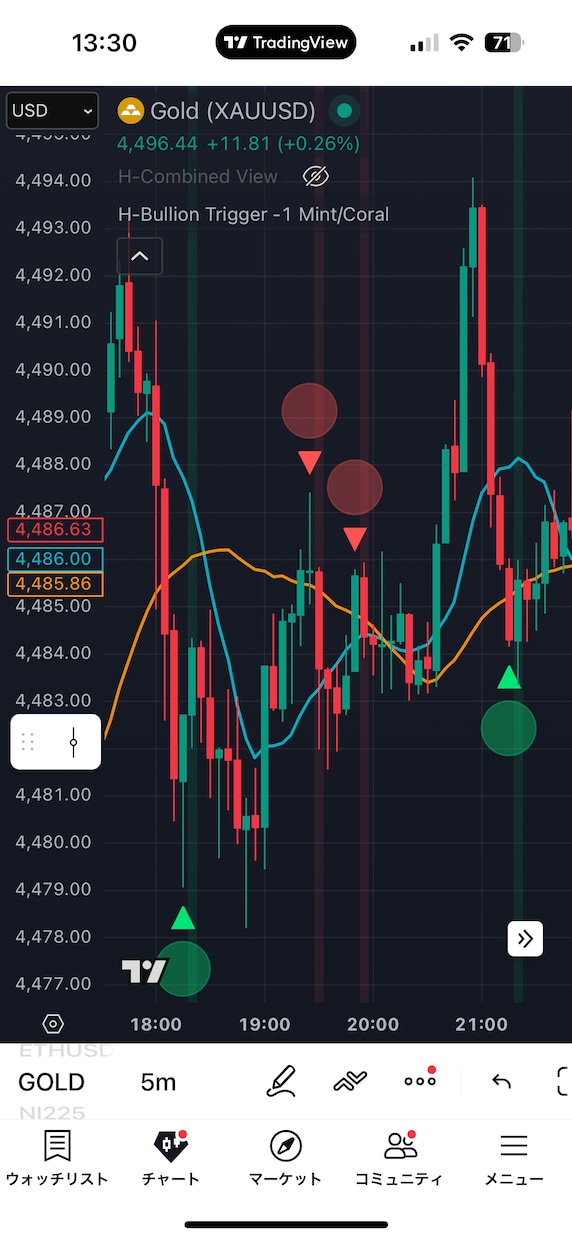Switch to the チャート tab

[171, 1160]
